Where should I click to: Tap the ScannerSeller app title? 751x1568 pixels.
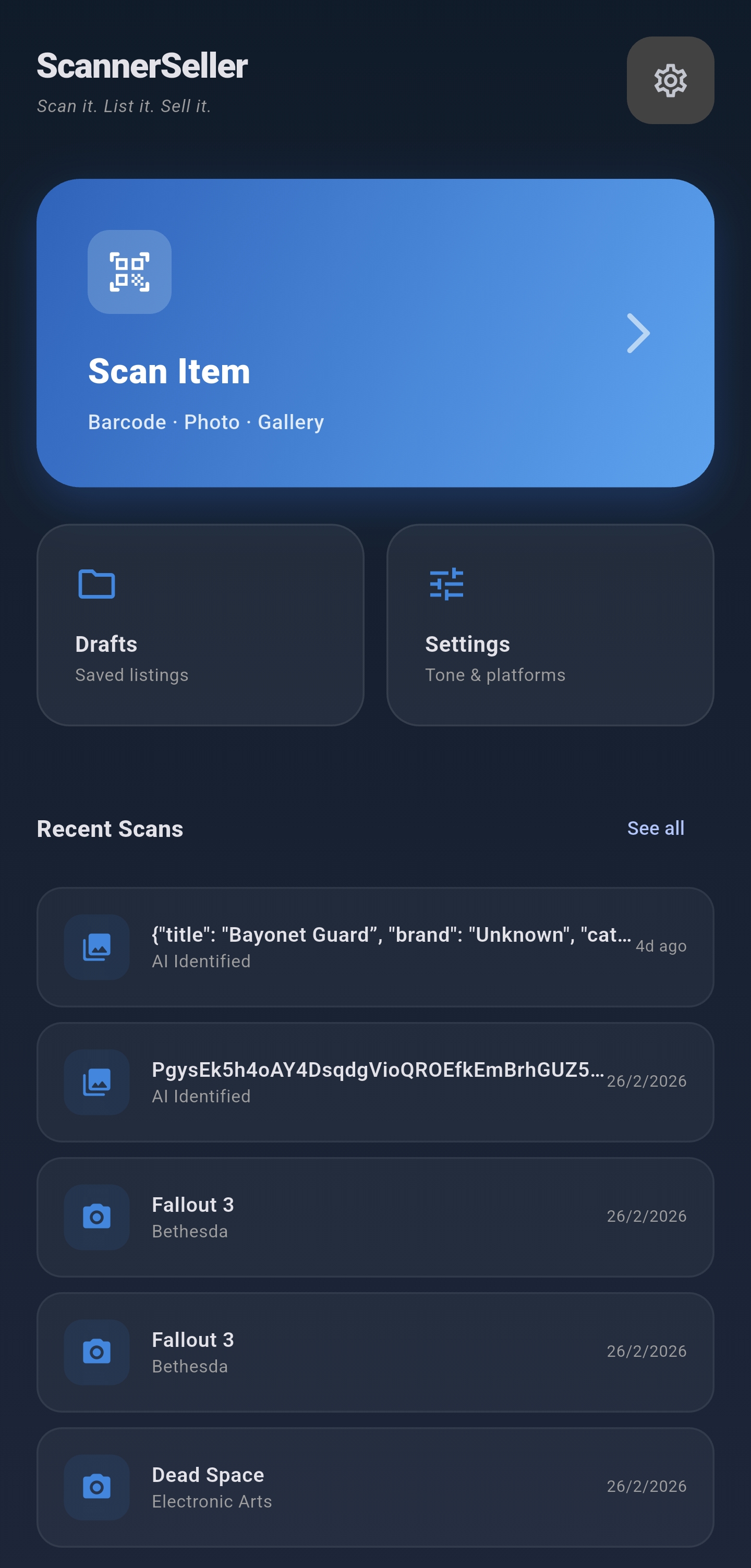[x=142, y=66]
